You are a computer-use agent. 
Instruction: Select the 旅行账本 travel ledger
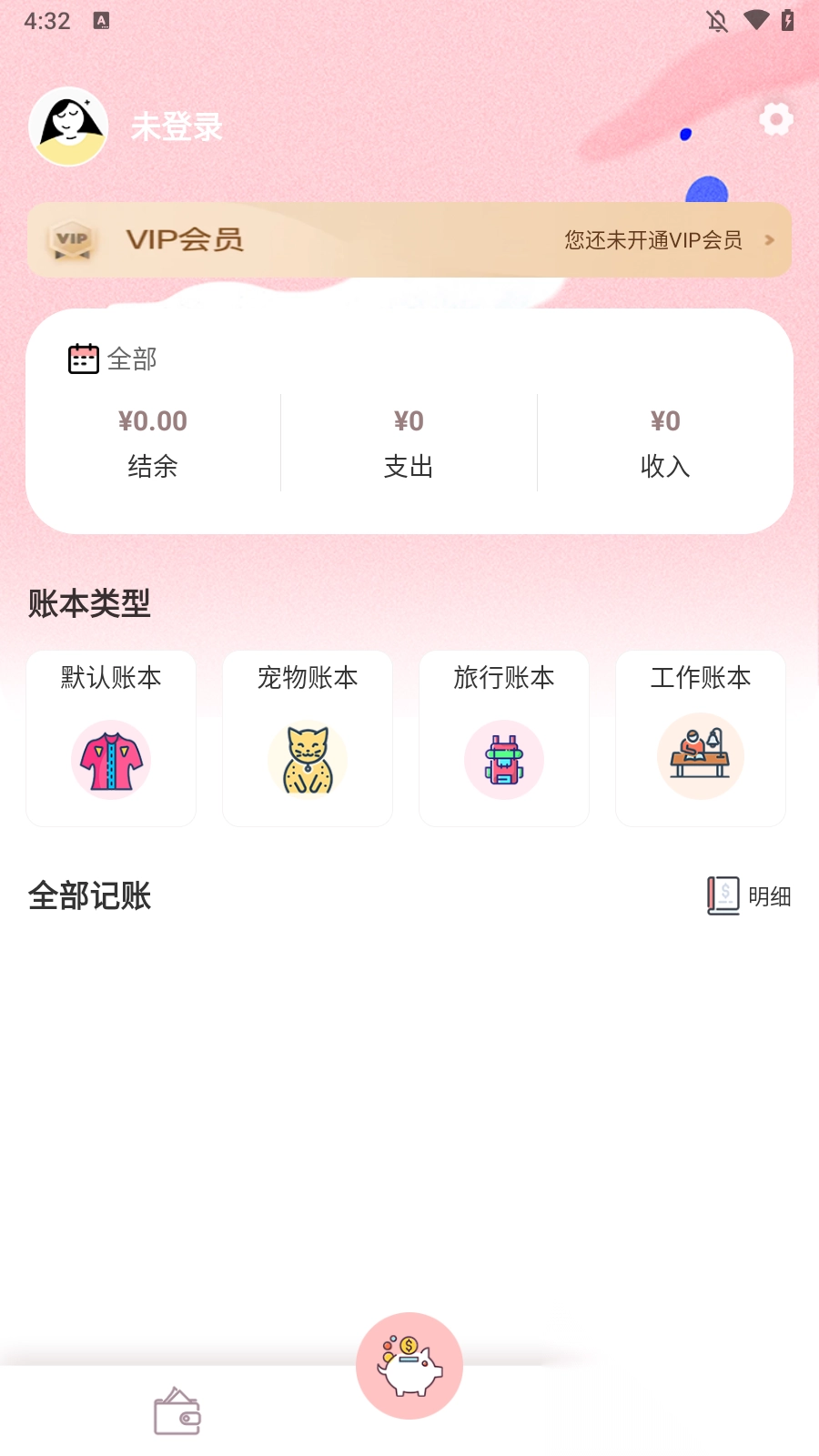coord(504,738)
